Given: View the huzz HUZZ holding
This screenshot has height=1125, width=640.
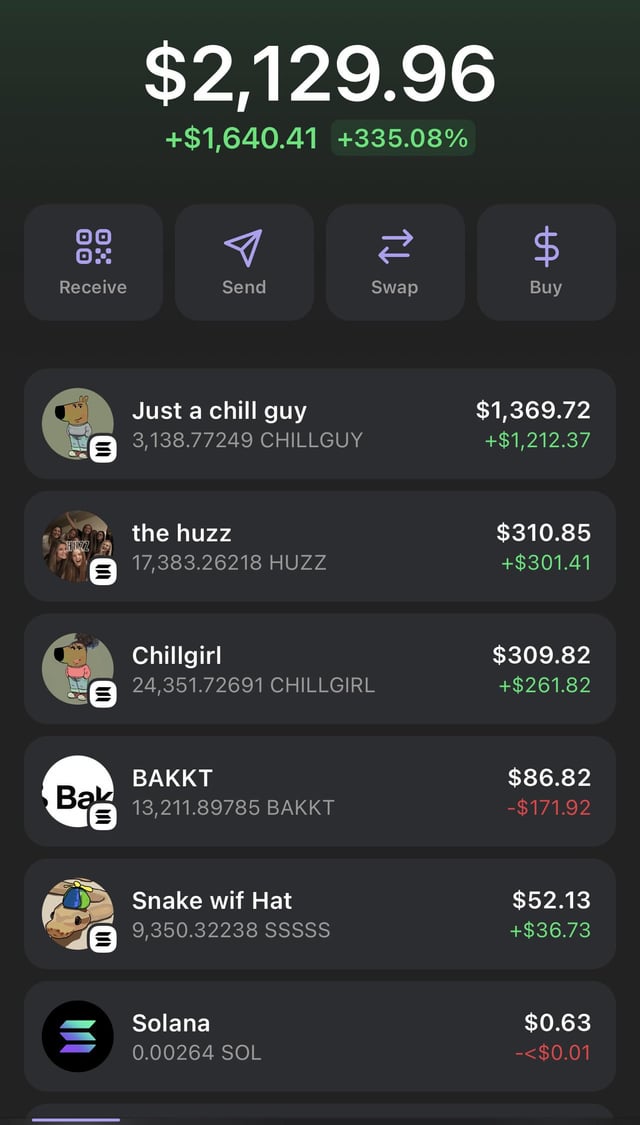Looking at the screenshot, I should coord(319,546).
